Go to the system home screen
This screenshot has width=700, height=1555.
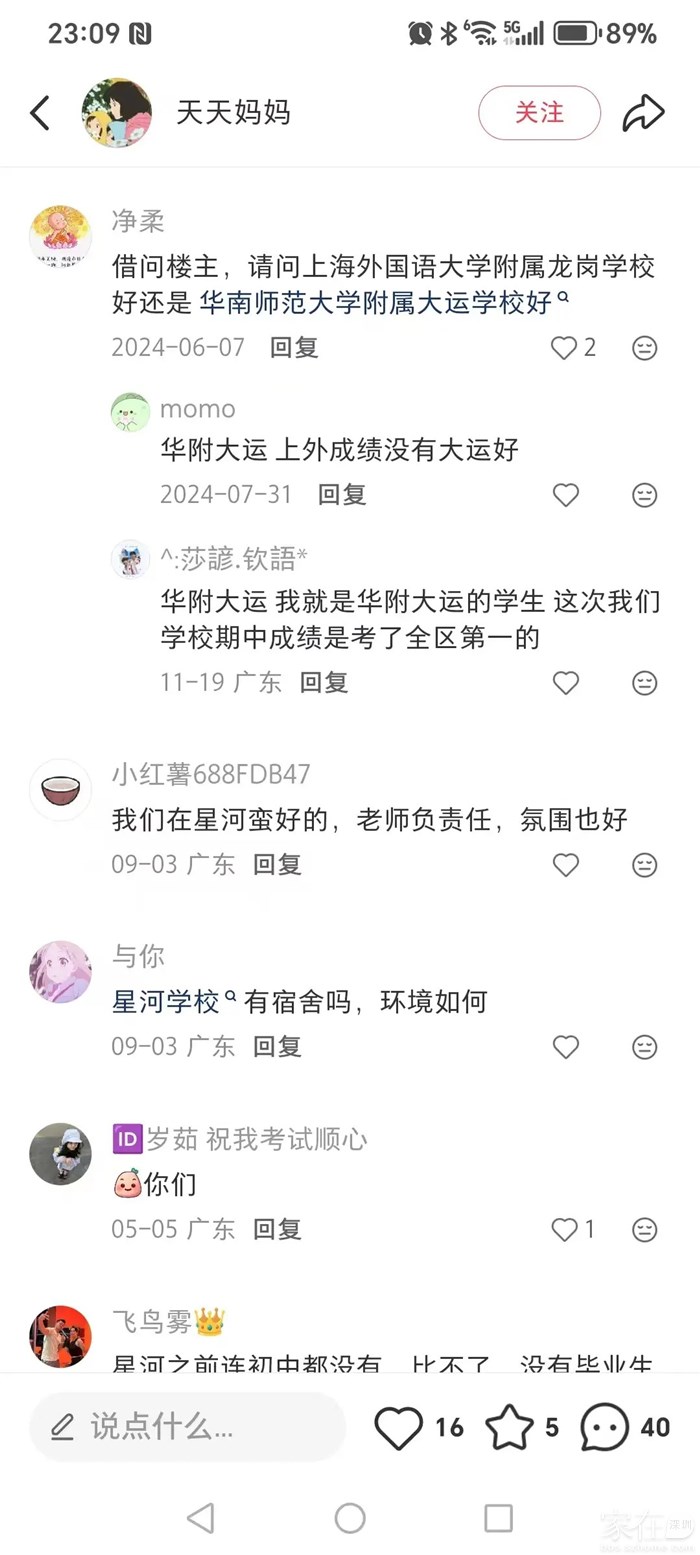(x=350, y=1518)
